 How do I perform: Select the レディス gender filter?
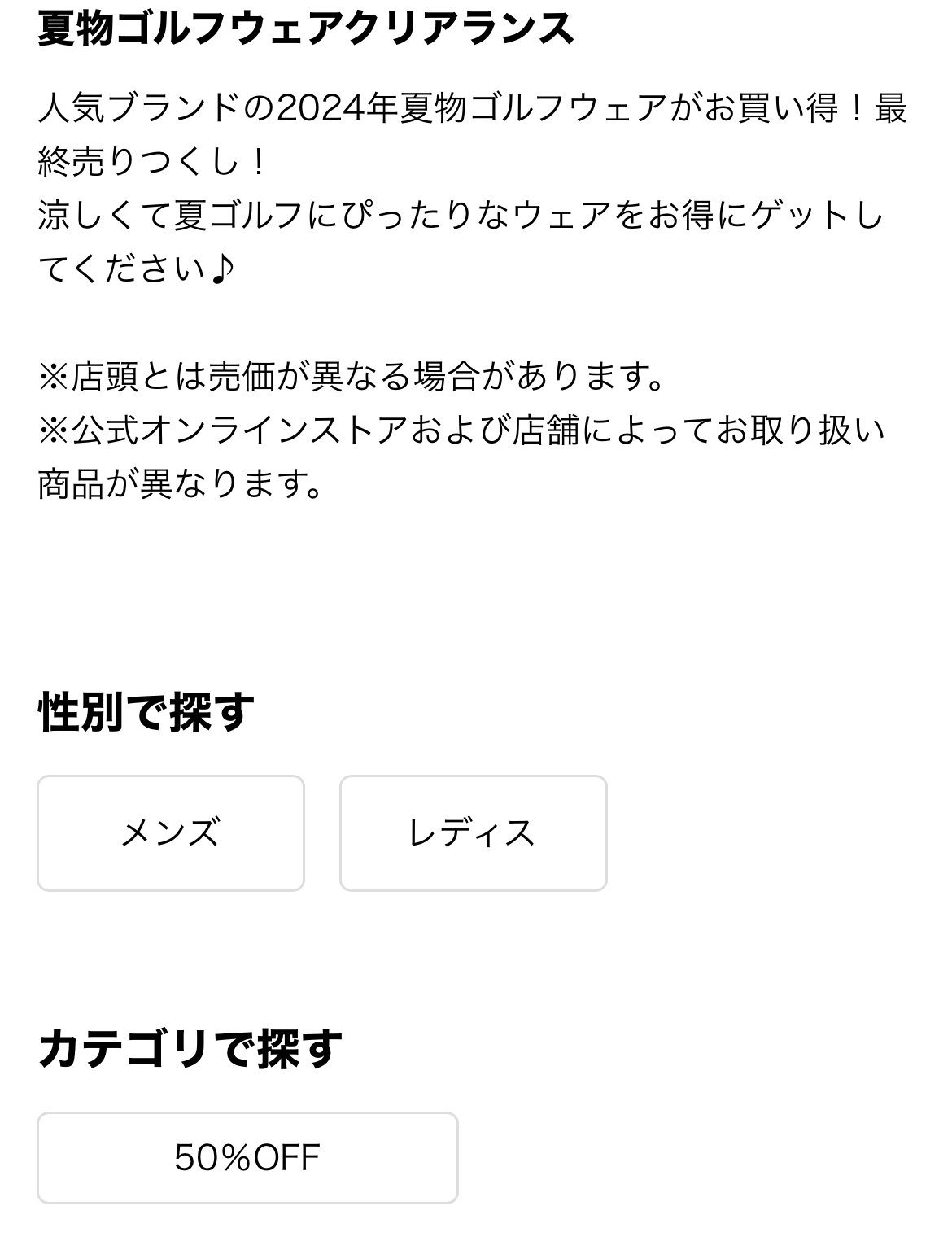473,832
